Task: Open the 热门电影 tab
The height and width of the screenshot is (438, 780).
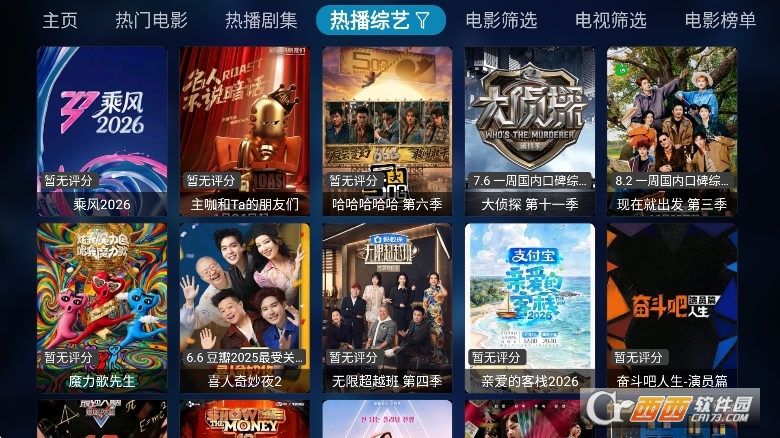Action: point(151,20)
